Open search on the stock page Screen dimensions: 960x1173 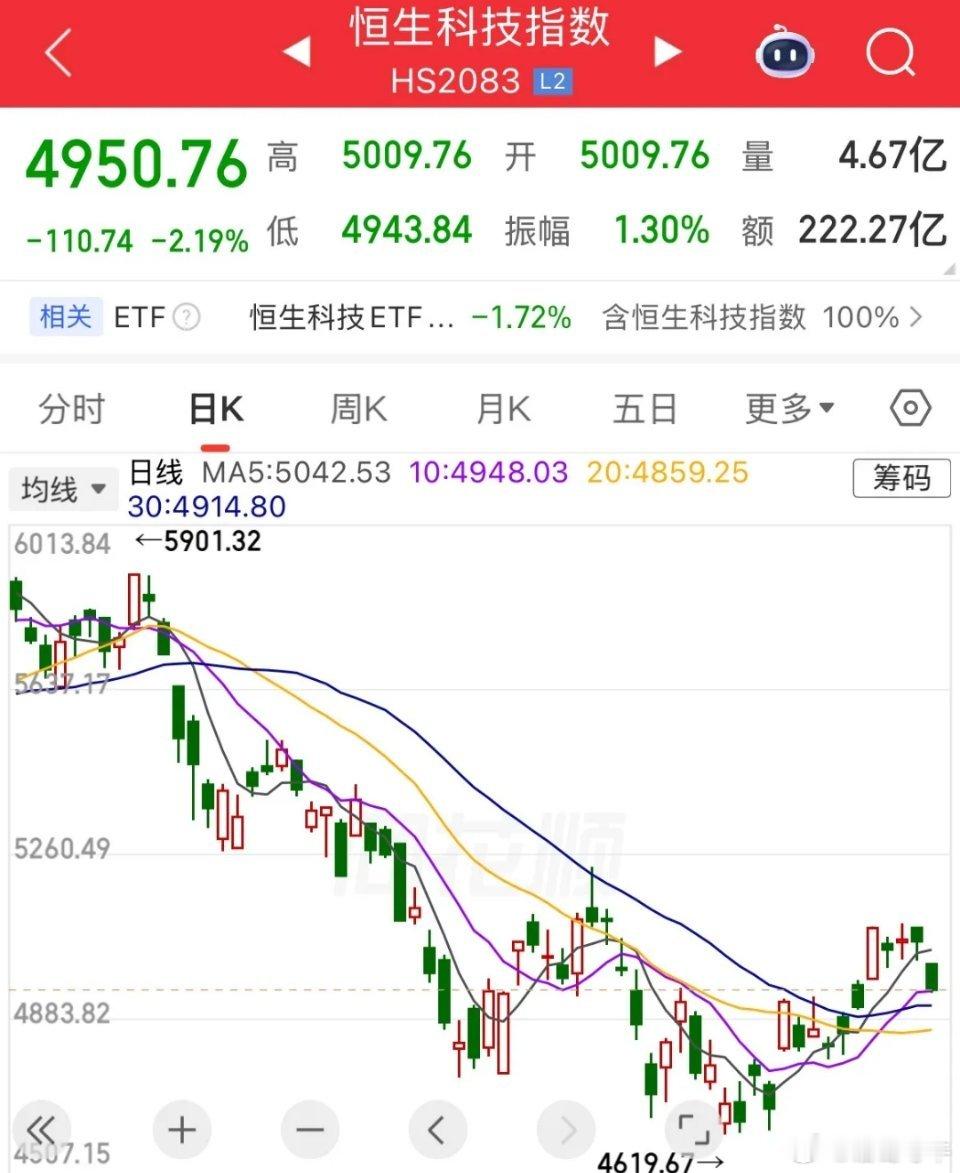890,55
